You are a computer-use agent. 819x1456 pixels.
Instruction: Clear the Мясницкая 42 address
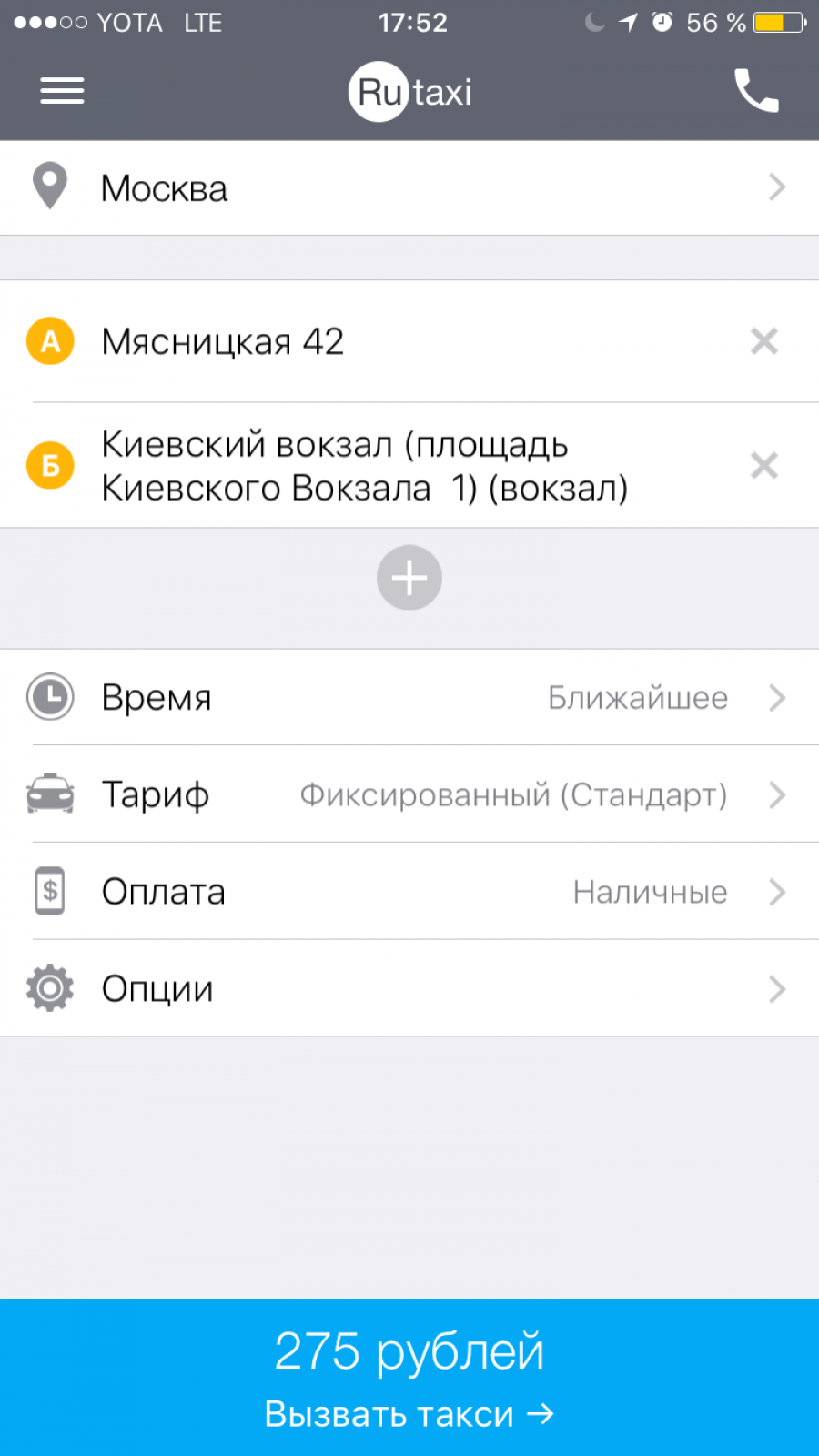763,341
